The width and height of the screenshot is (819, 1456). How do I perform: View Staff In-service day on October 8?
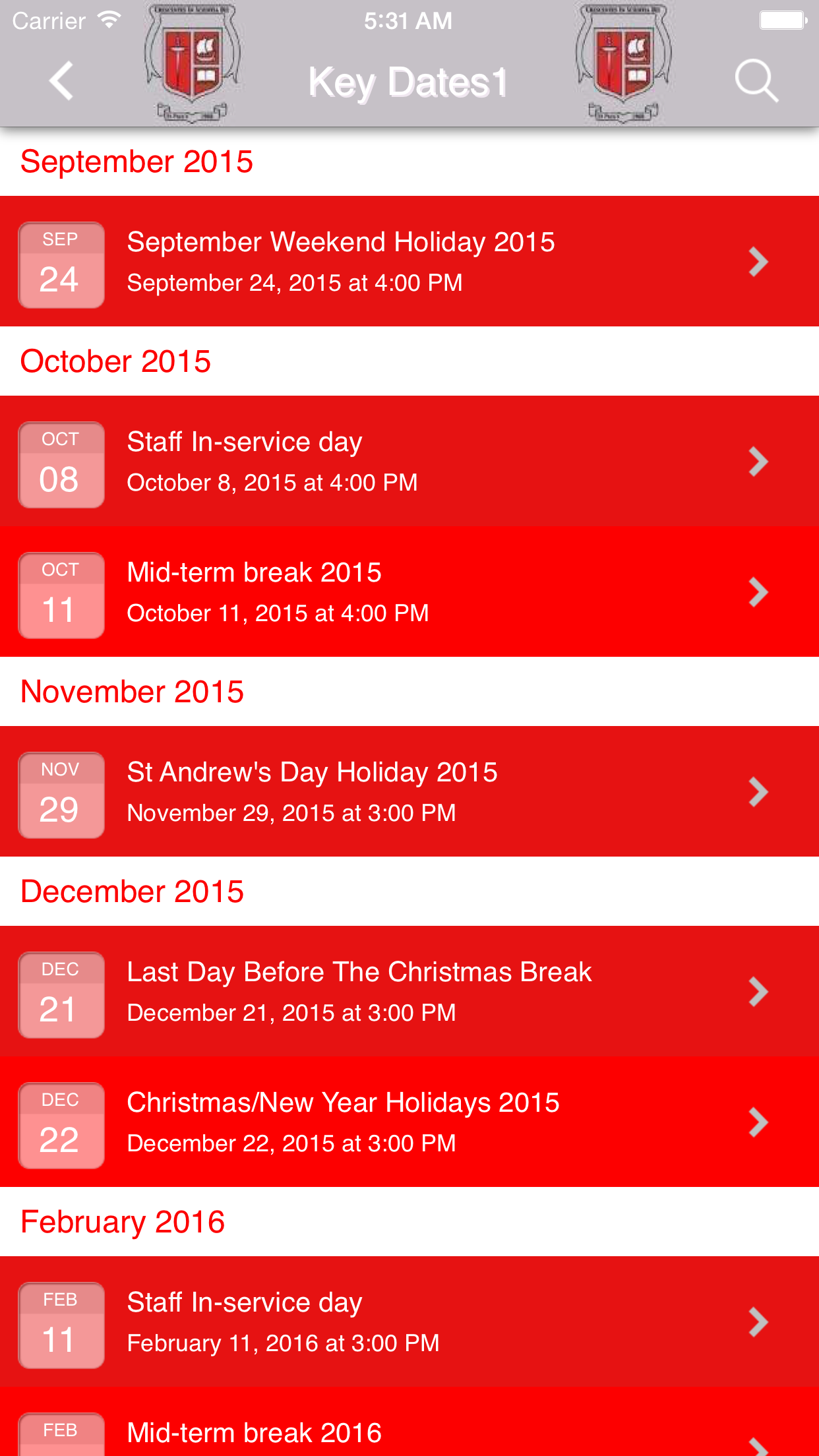click(x=409, y=462)
